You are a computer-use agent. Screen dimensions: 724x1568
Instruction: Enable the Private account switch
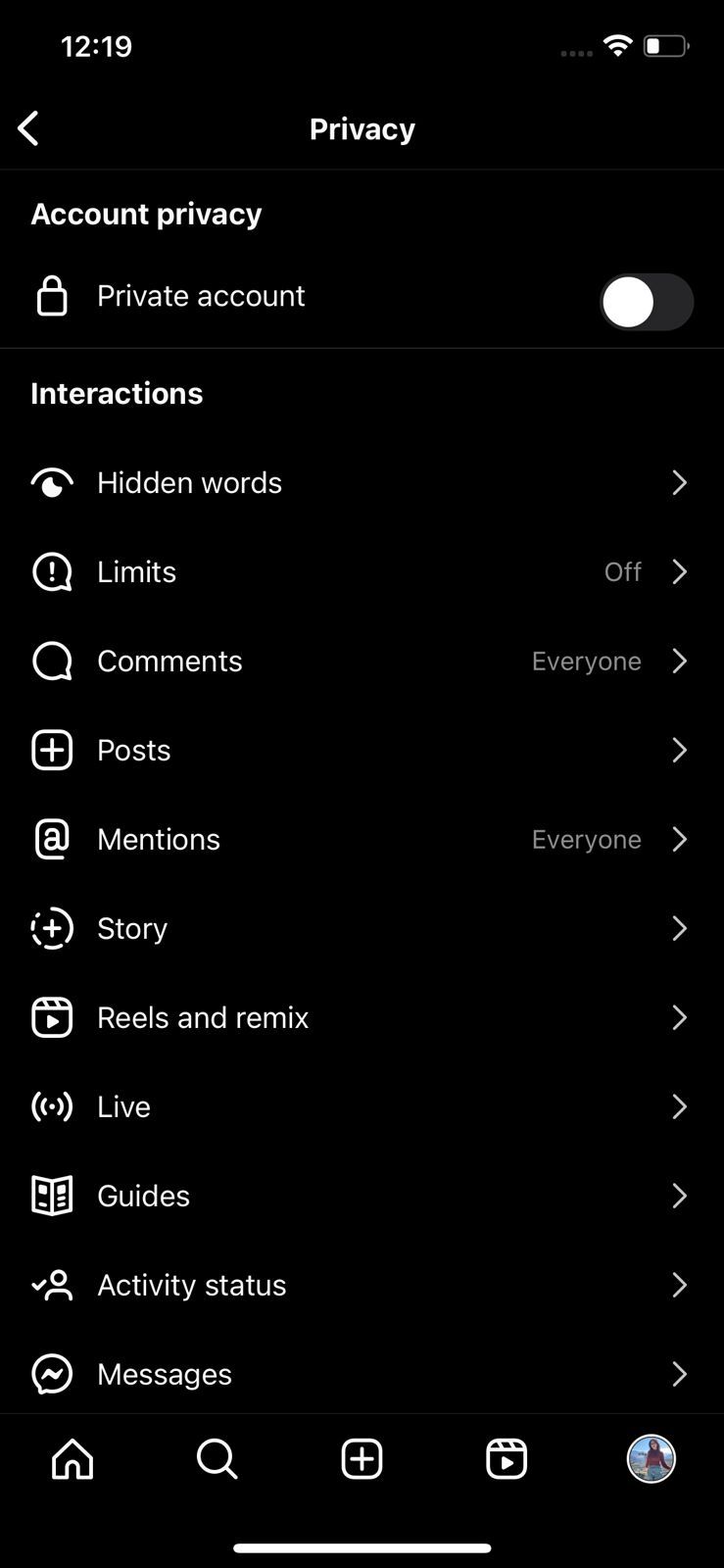(x=647, y=302)
